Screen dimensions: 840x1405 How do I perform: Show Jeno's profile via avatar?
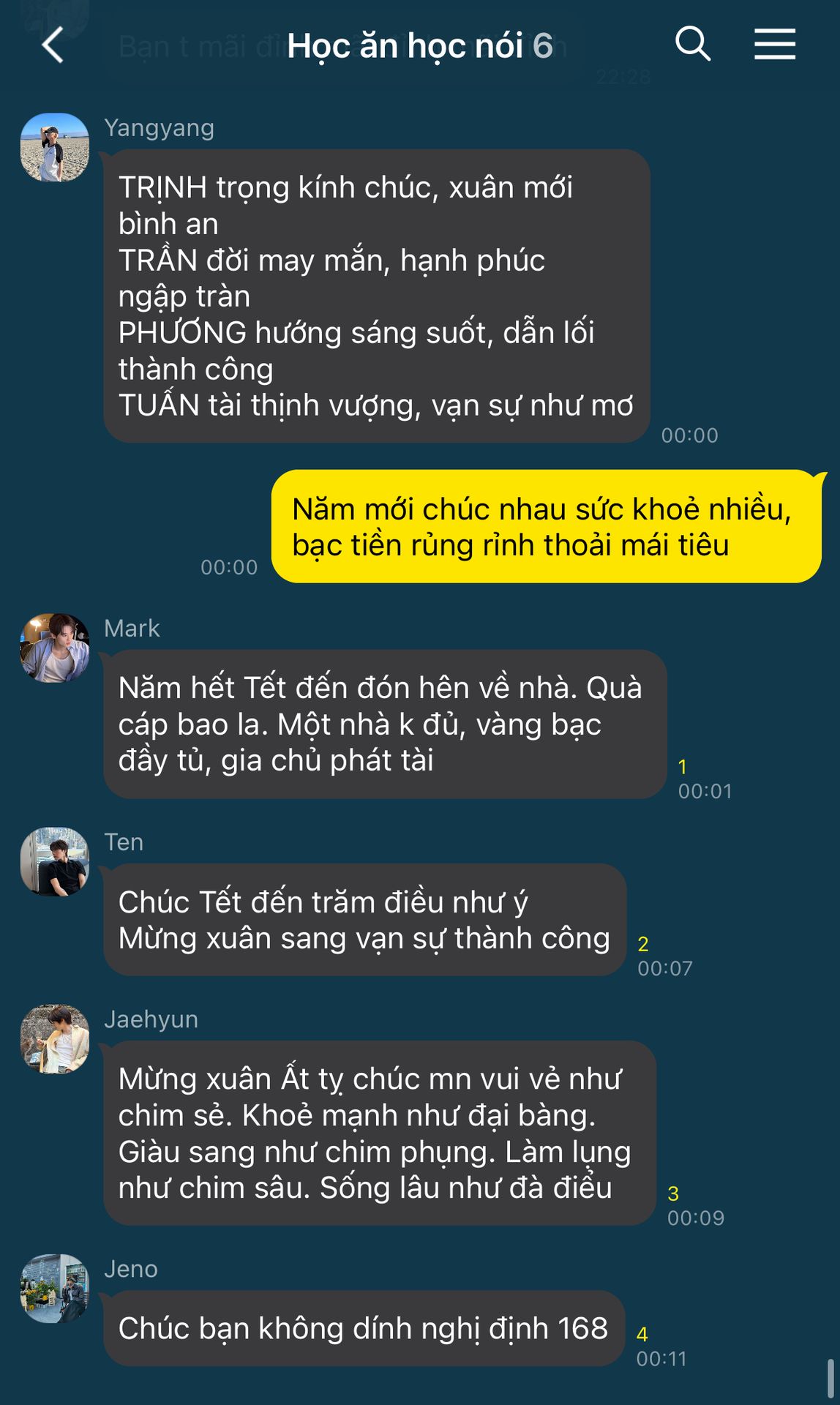point(55,1288)
